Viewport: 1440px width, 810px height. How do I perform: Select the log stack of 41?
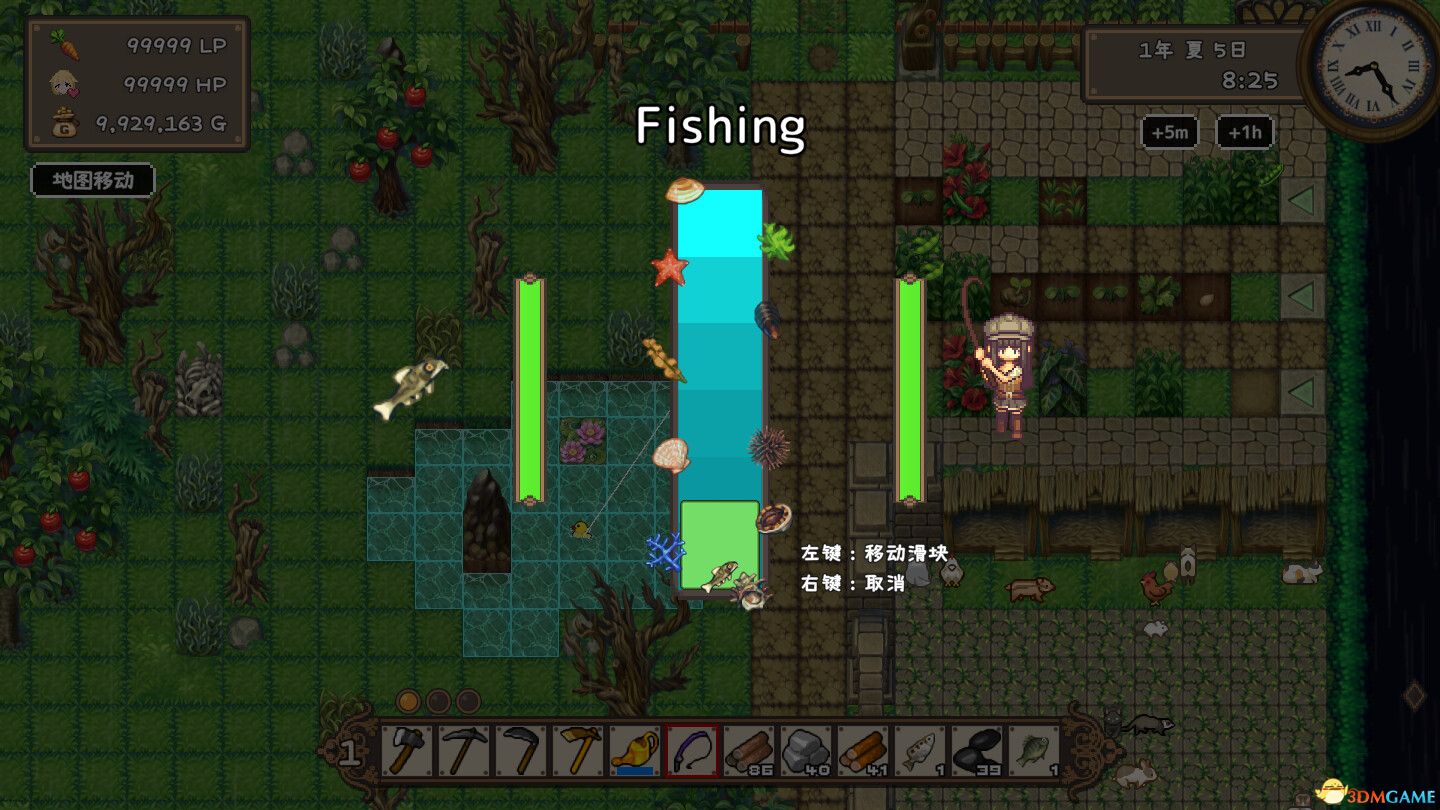click(x=863, y=750)
